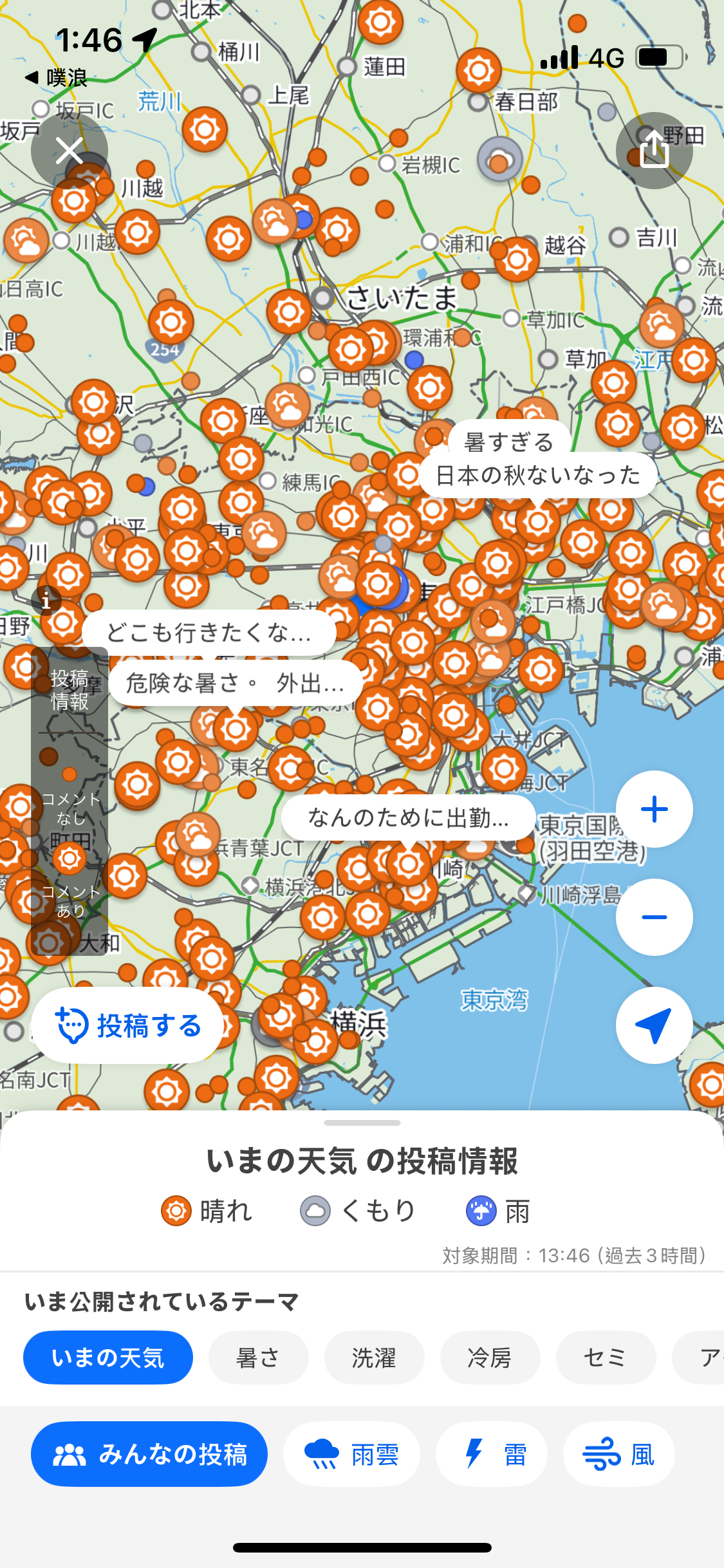Open the なんのために出勤 comment bubble
This screenshot has height=1568, width=724.
point(408,817)
